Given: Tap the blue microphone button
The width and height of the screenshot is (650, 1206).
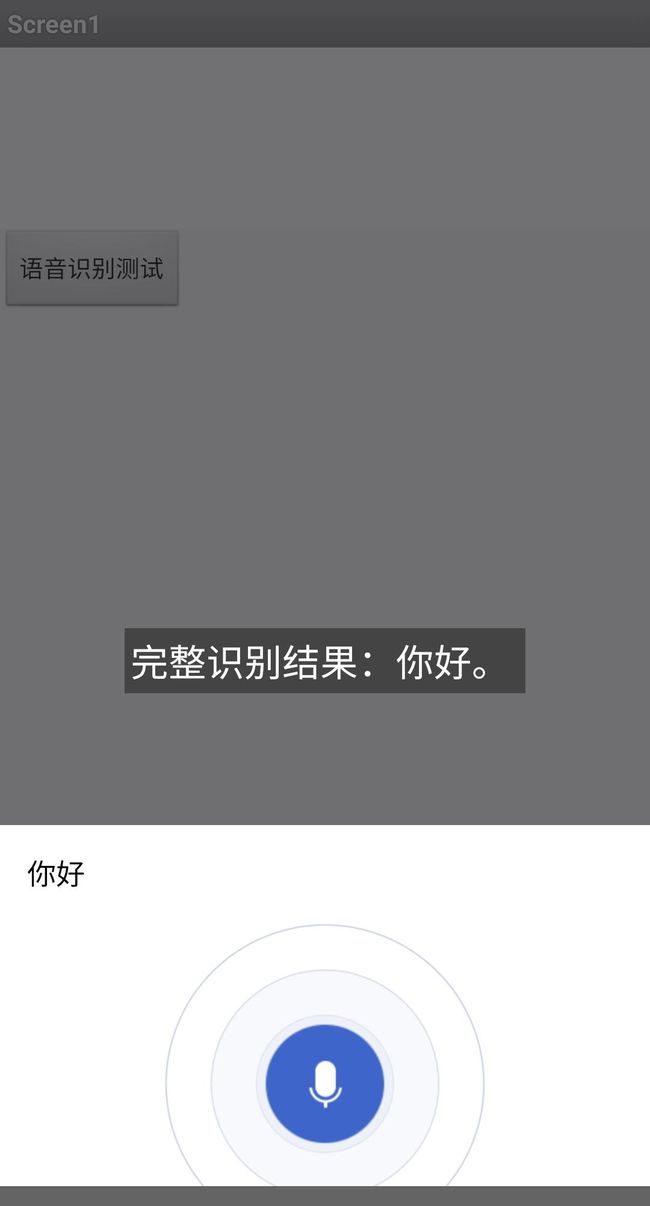Looking at the screenshot, I should pyautogui.click(x=325, y=1084).
